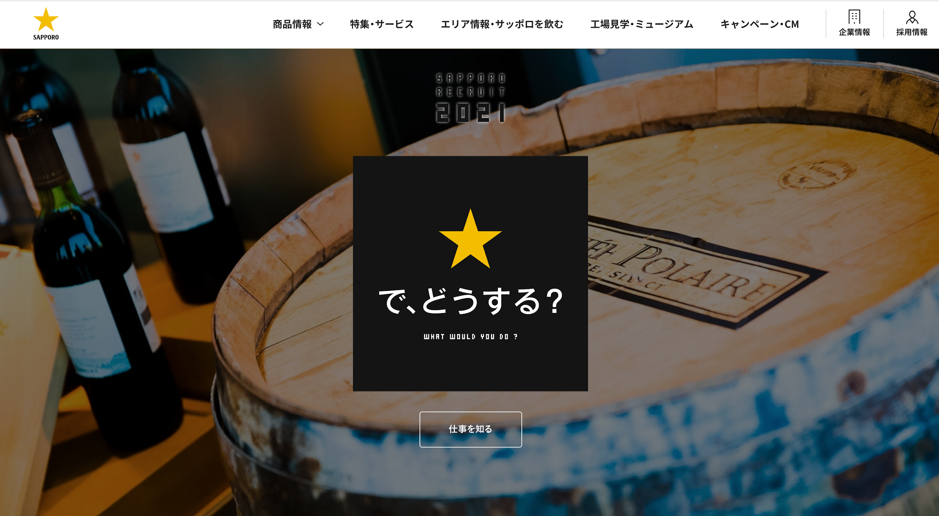Tap the 仕事を知る button

pyautogui.click(x=470, y=429)
